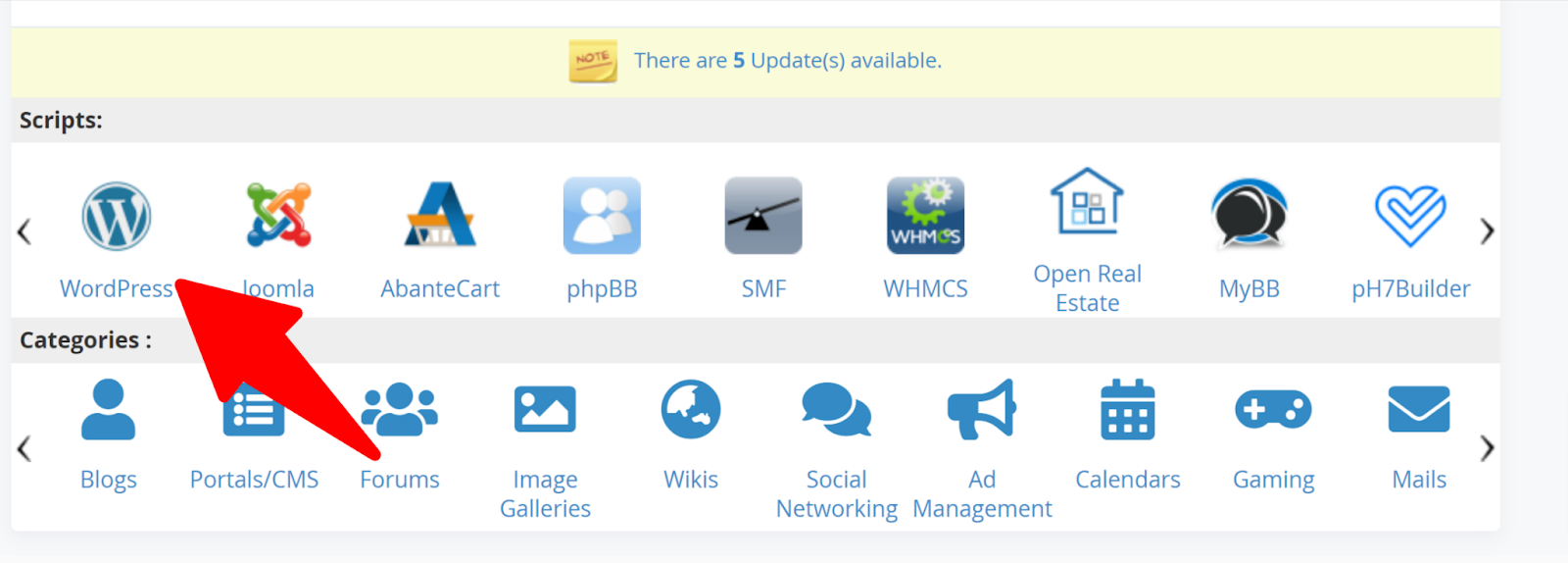Open the Calendars category
Image resolution: width=1568 pixels, height=563 pixels.
coord(1127,412)
